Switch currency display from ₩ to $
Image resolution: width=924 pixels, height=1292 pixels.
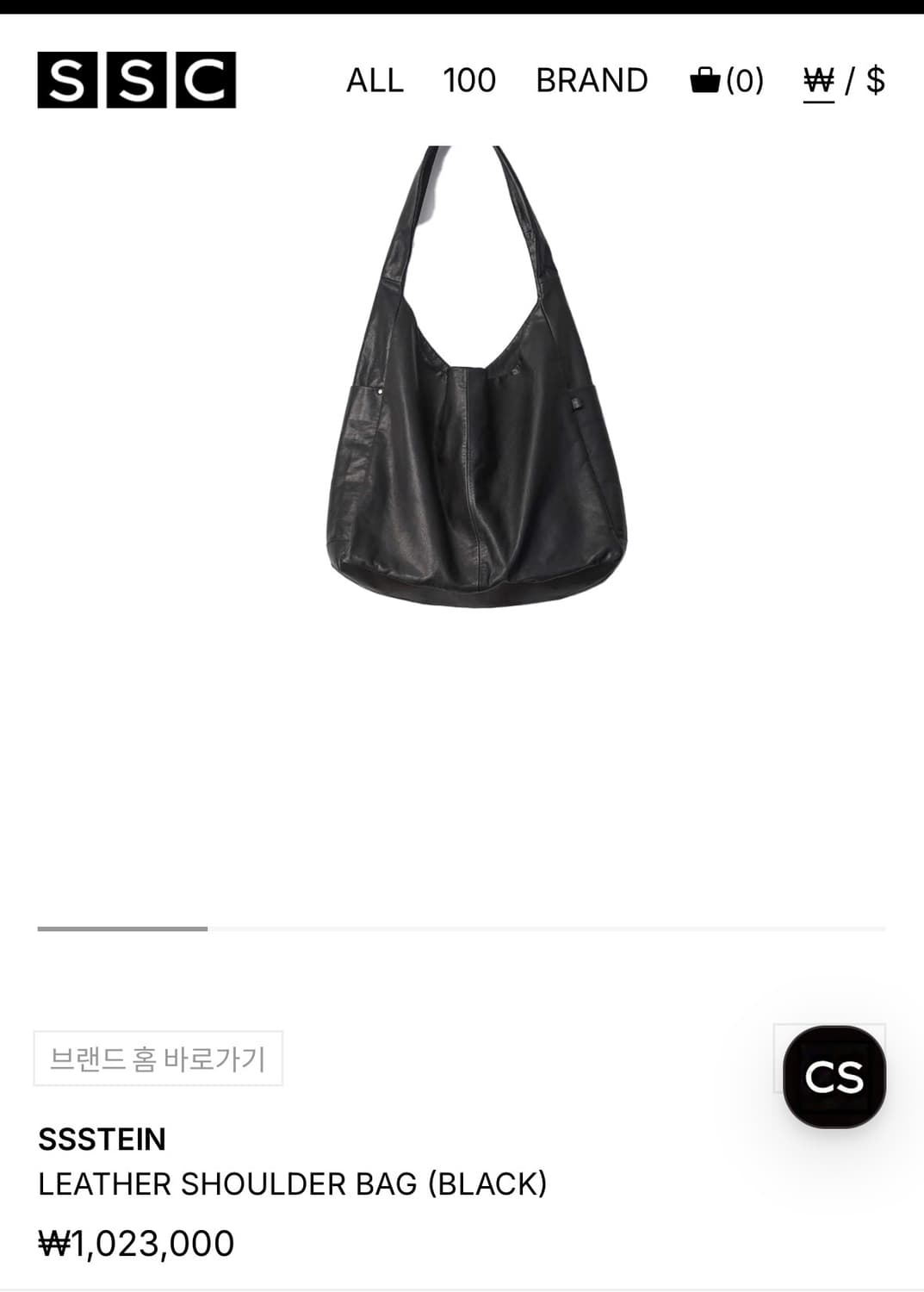(x=877, y=80)
